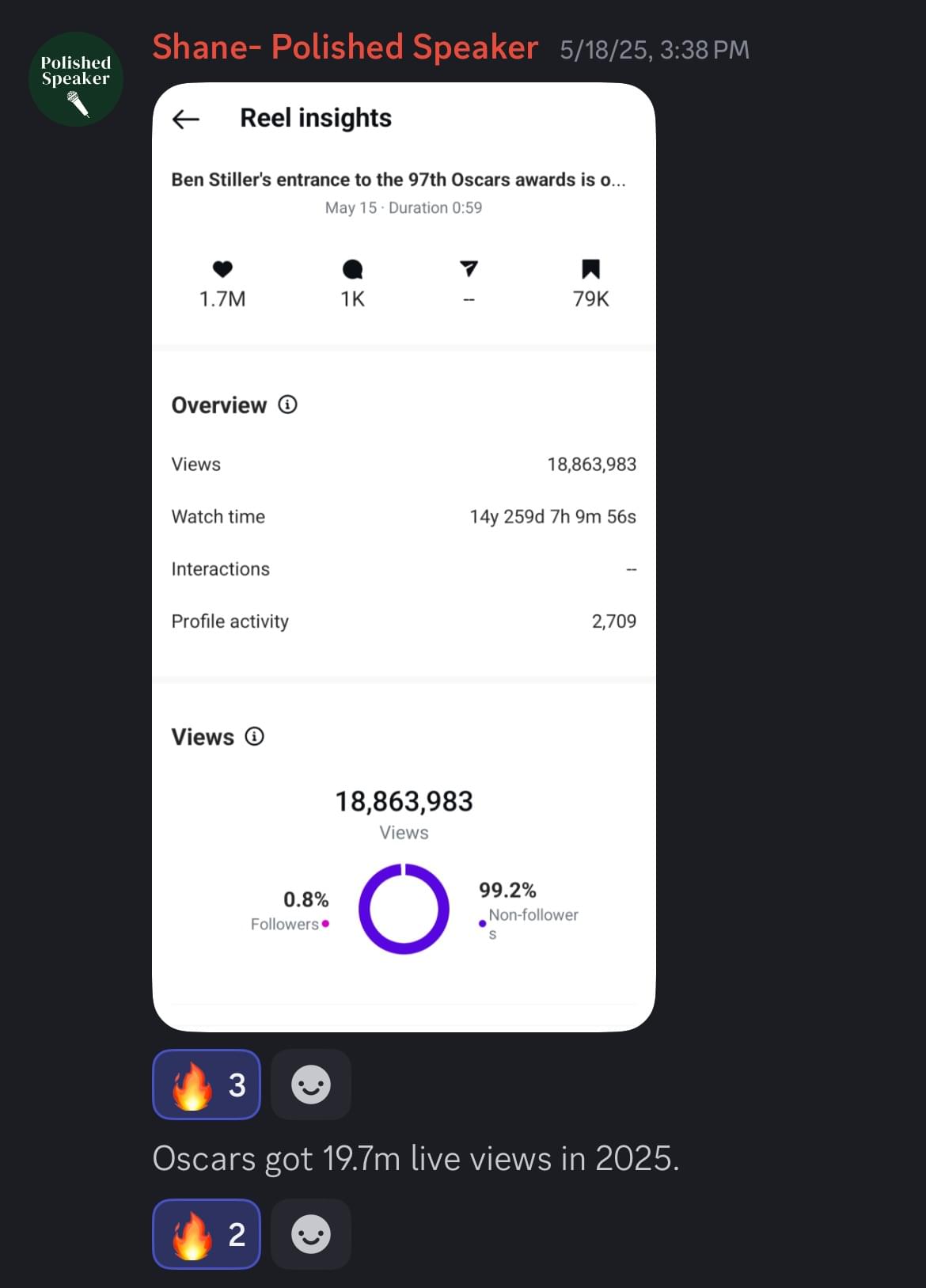Add a reaction under the Oscars message
The height and width of the screenshot is (1288, 926).
tap(311, 1234)
